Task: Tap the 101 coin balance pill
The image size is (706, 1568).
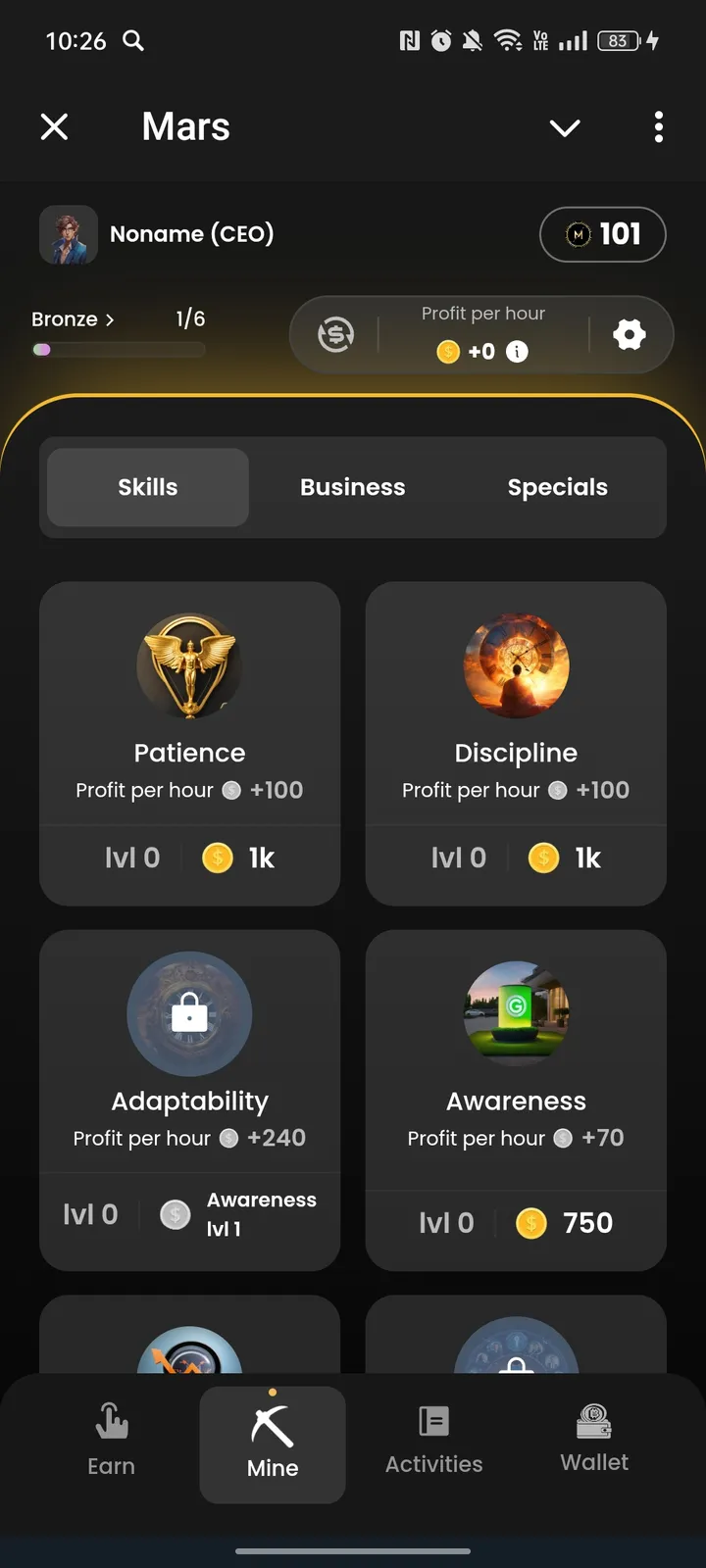Action: pos(602,234)
